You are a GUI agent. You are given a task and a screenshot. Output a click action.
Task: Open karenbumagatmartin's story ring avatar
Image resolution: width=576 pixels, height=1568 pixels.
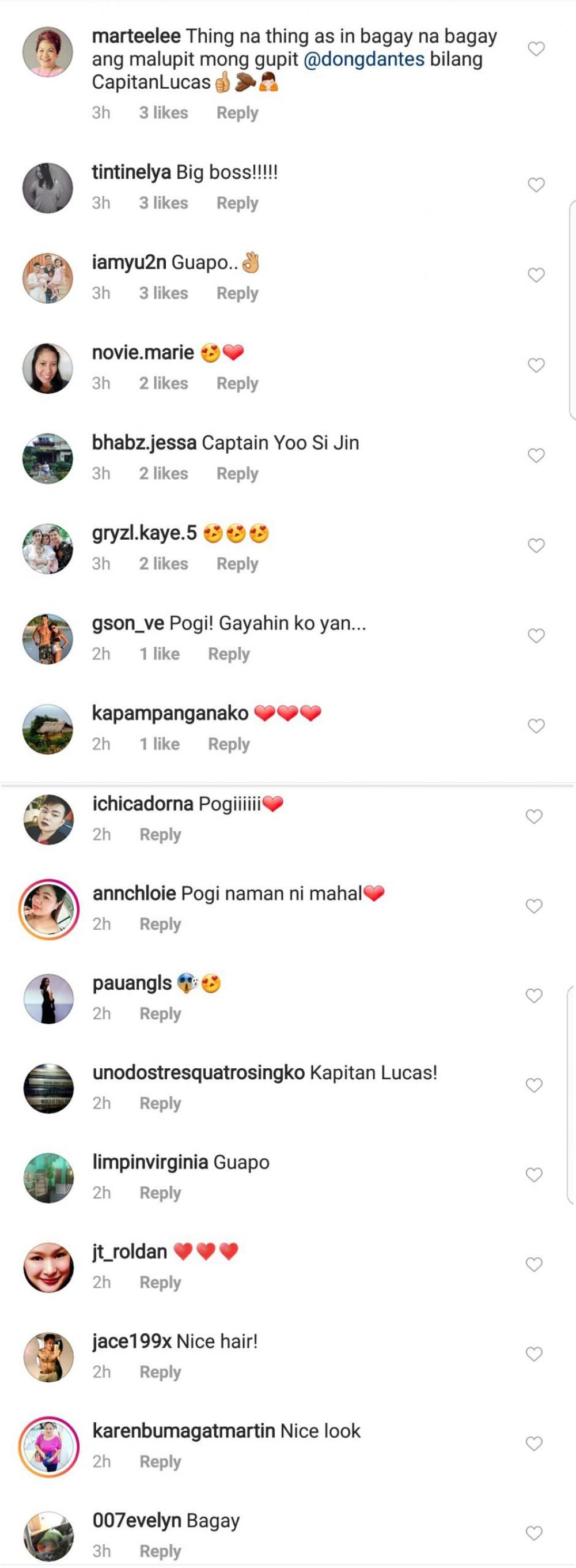click(48, 1446)
